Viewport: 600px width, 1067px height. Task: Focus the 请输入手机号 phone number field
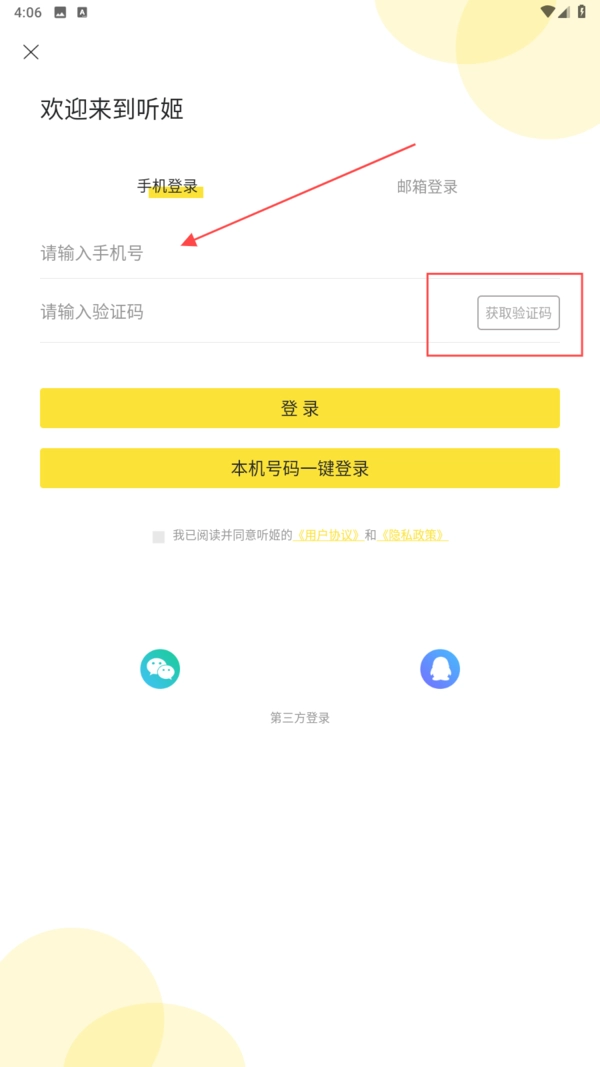[250, 253]
